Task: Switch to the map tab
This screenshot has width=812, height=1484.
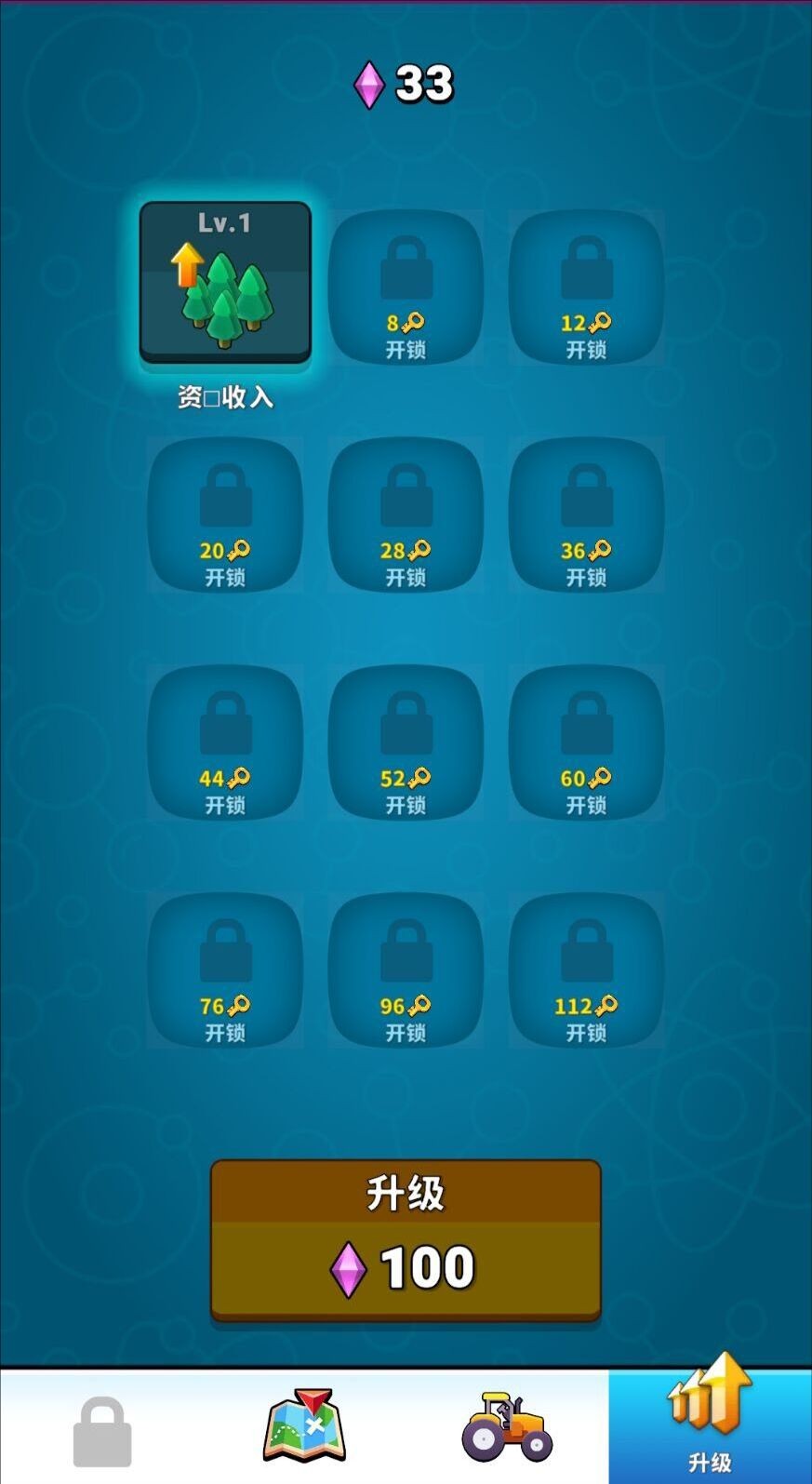Action: pyautogui.click(x=305, y=1427)
